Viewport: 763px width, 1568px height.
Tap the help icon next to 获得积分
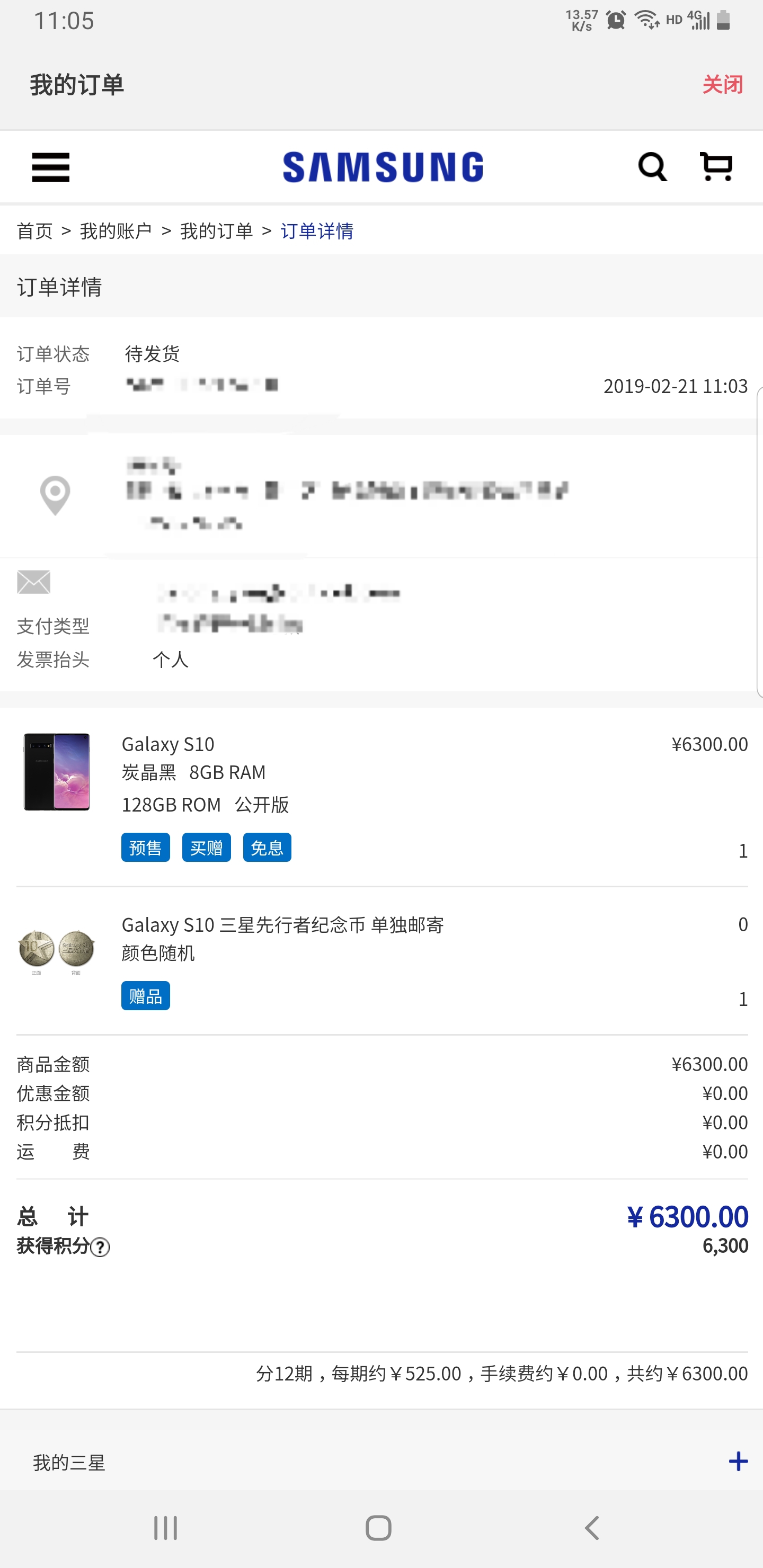point(100,1247)
